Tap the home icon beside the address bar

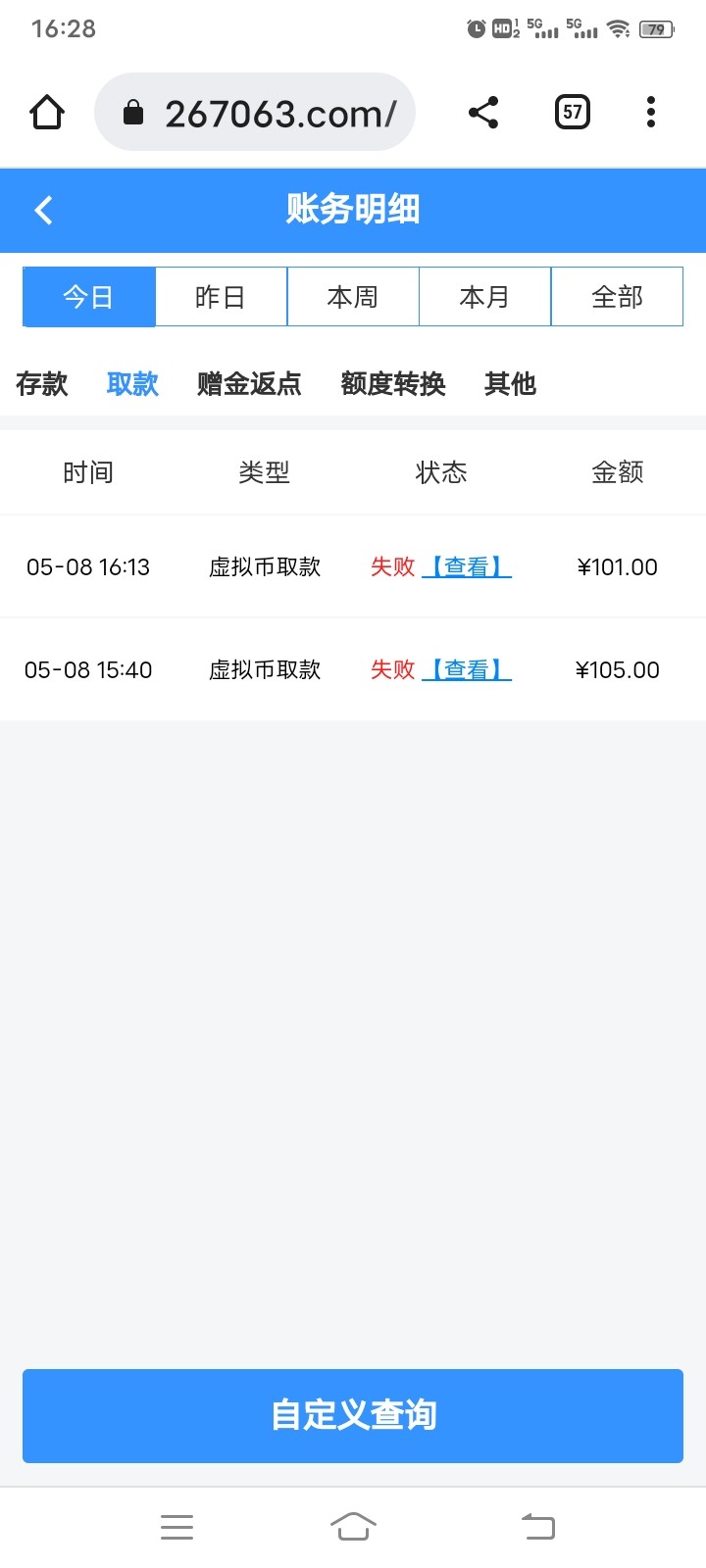pyautogui.click(x=46, y=111)
